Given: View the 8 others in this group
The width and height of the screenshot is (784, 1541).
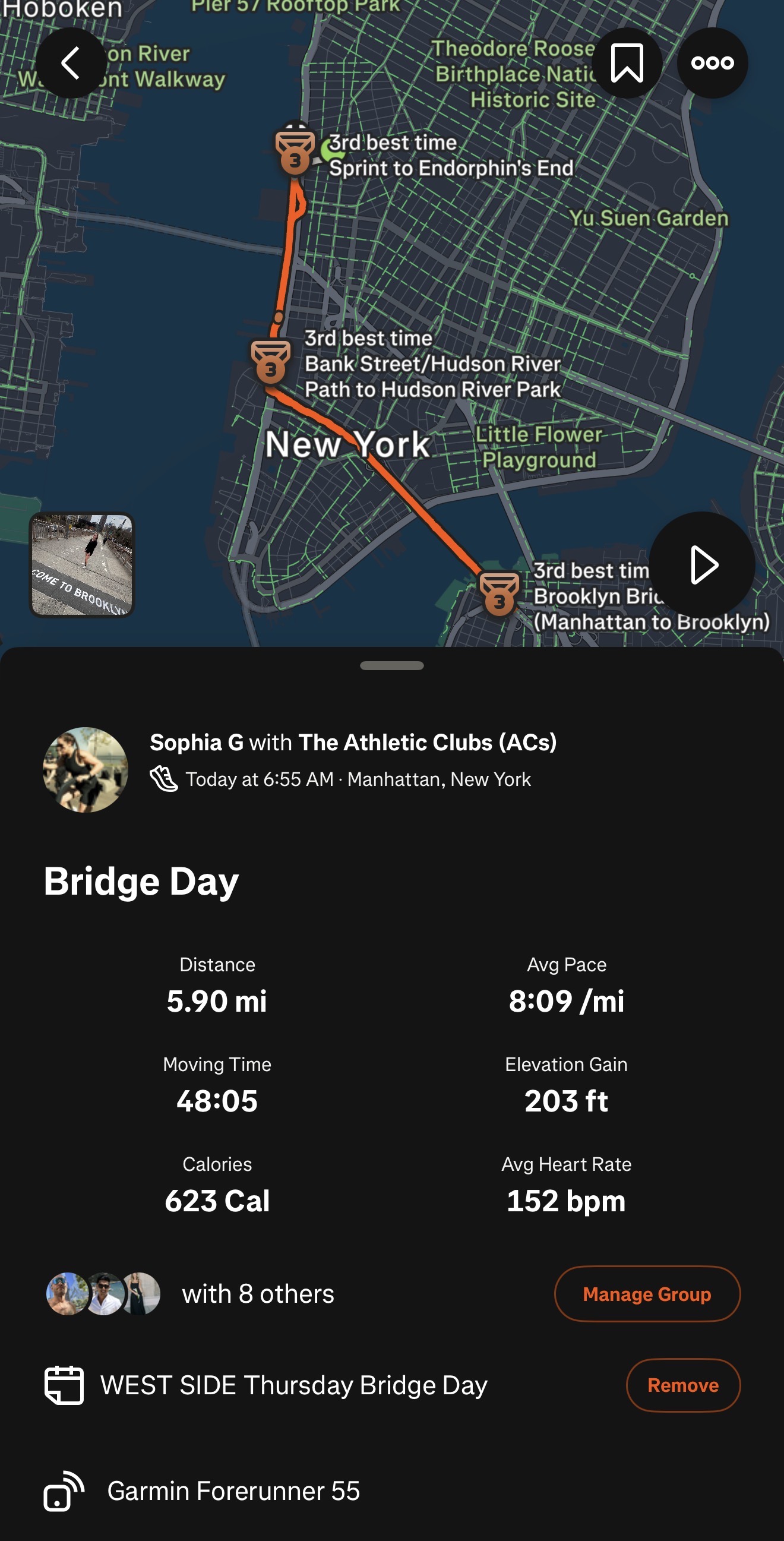Looking at the screenshot, I should click(257, 1294).
